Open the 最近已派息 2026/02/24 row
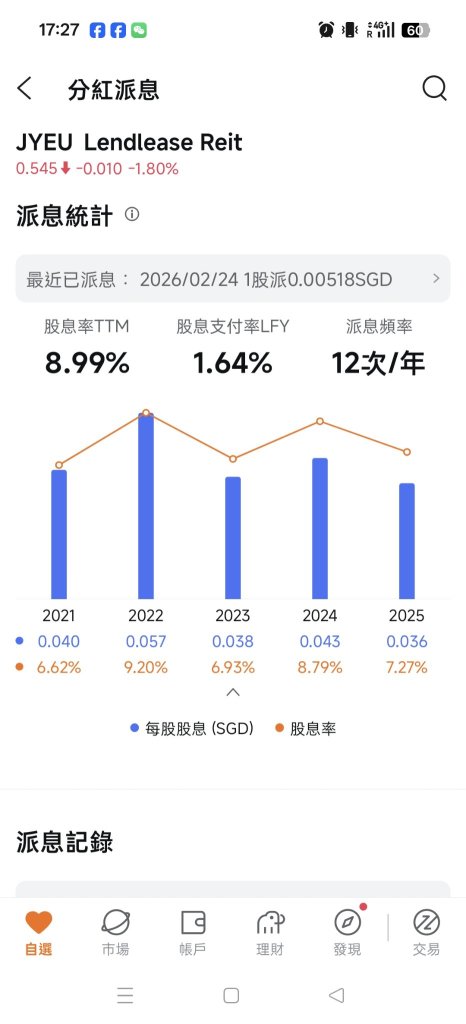Viewport: 466px width, 1024px height. pyautogui.click(x=233, y=279)
